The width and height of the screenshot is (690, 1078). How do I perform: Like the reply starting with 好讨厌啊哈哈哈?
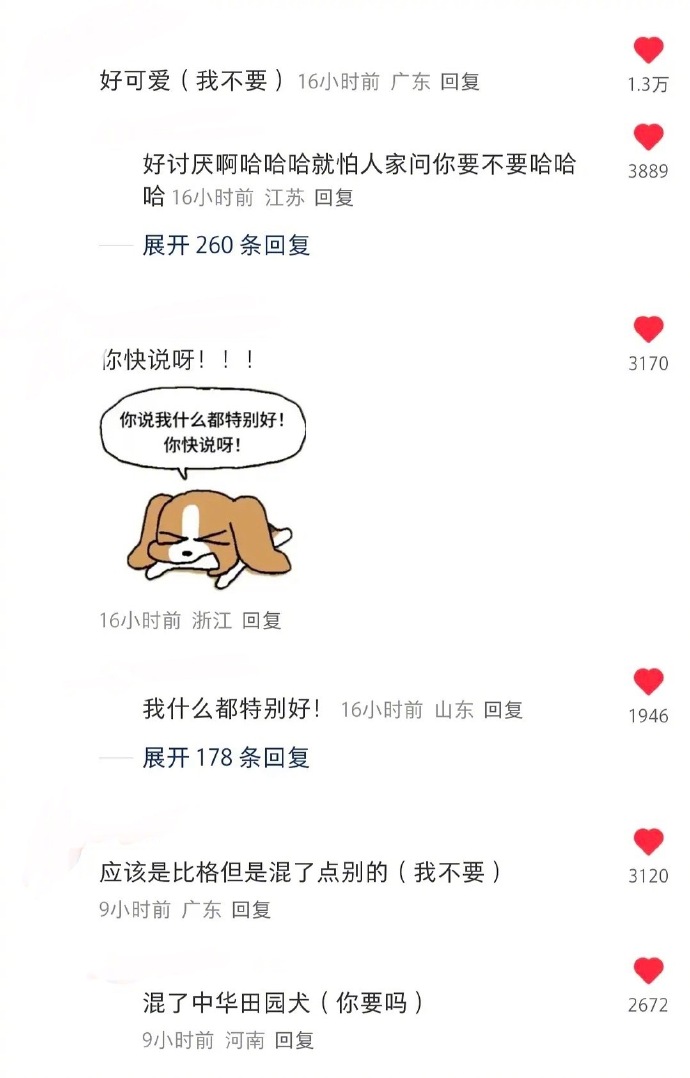tap(648, 137)
